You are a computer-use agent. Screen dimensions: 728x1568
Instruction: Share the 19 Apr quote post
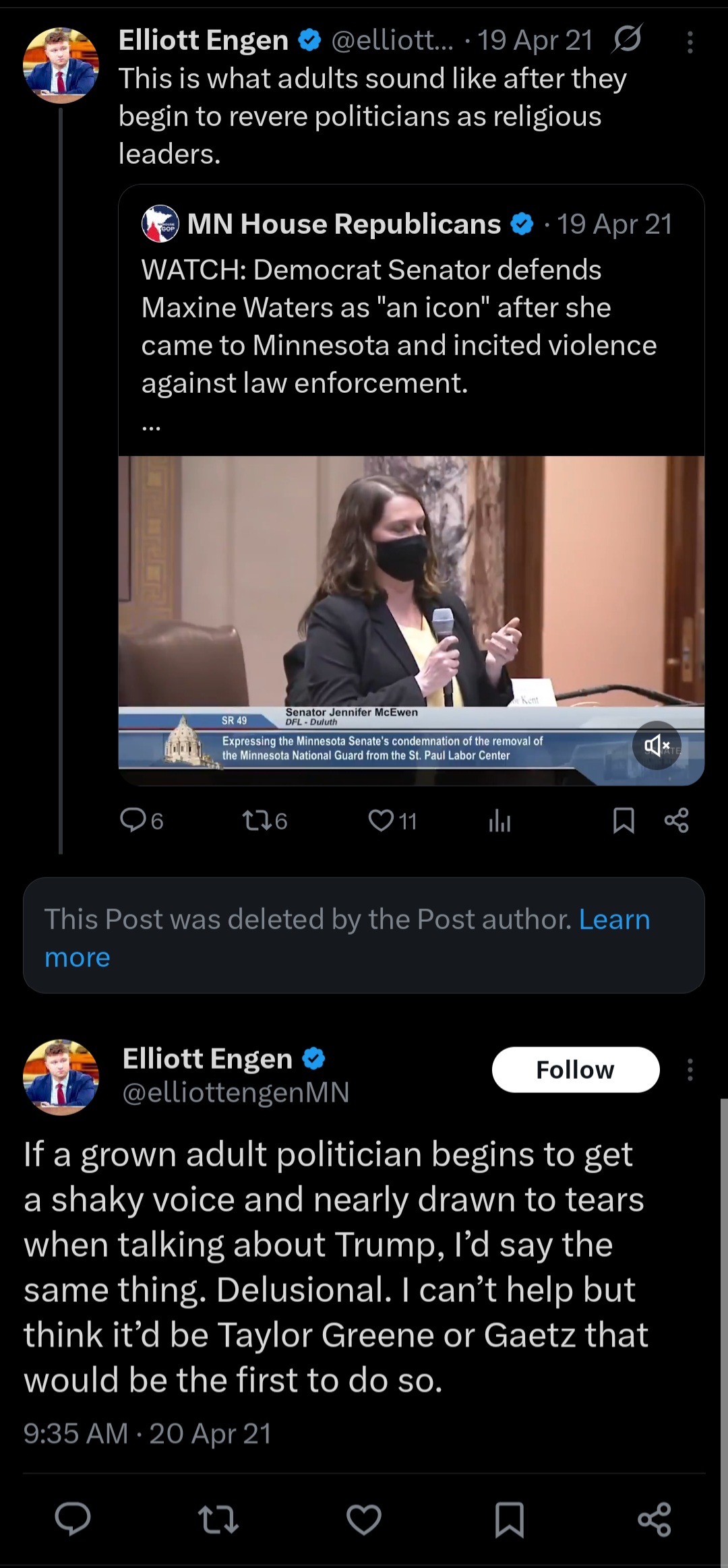[x=676, y=820]
